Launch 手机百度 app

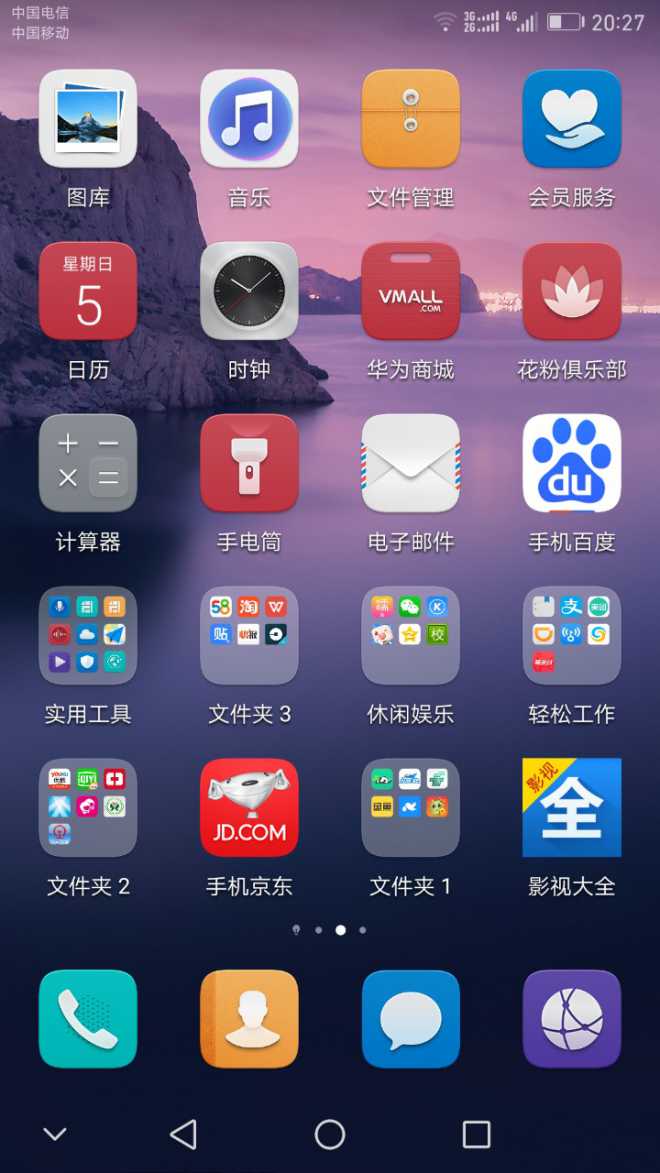tap(571, 463)
